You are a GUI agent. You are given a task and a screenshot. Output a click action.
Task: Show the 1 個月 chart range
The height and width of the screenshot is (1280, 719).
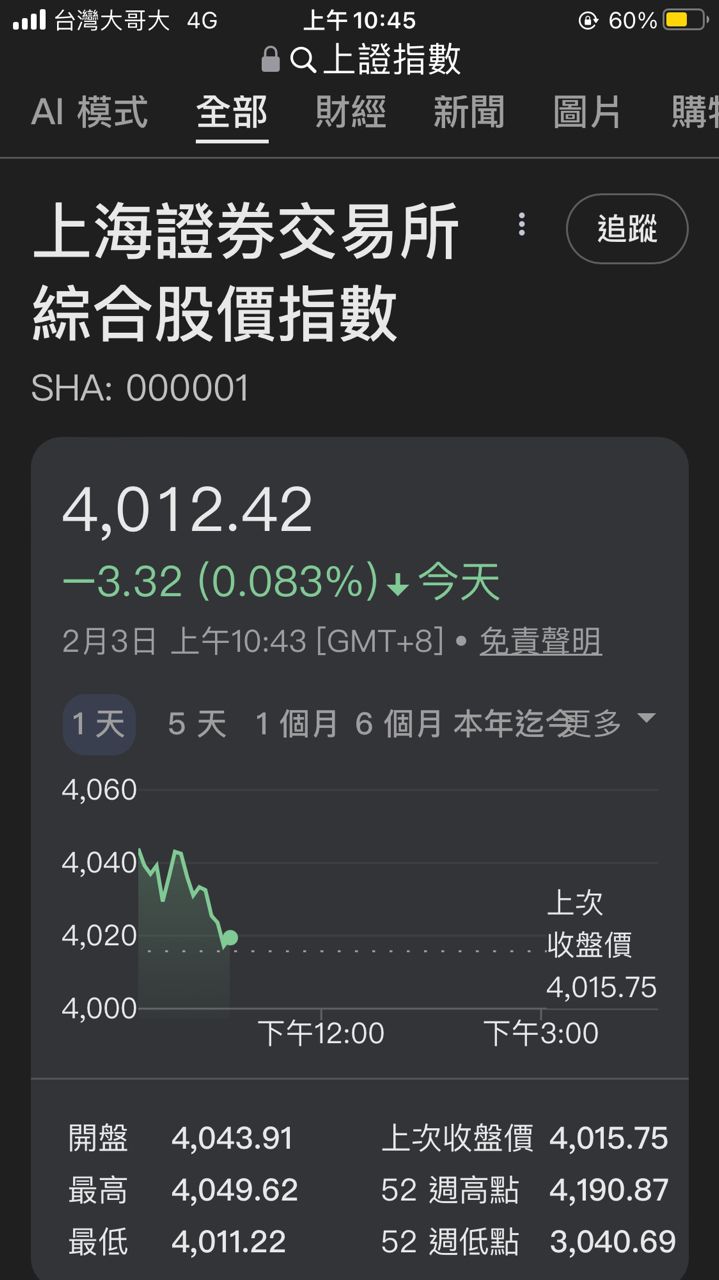[297, 724]
